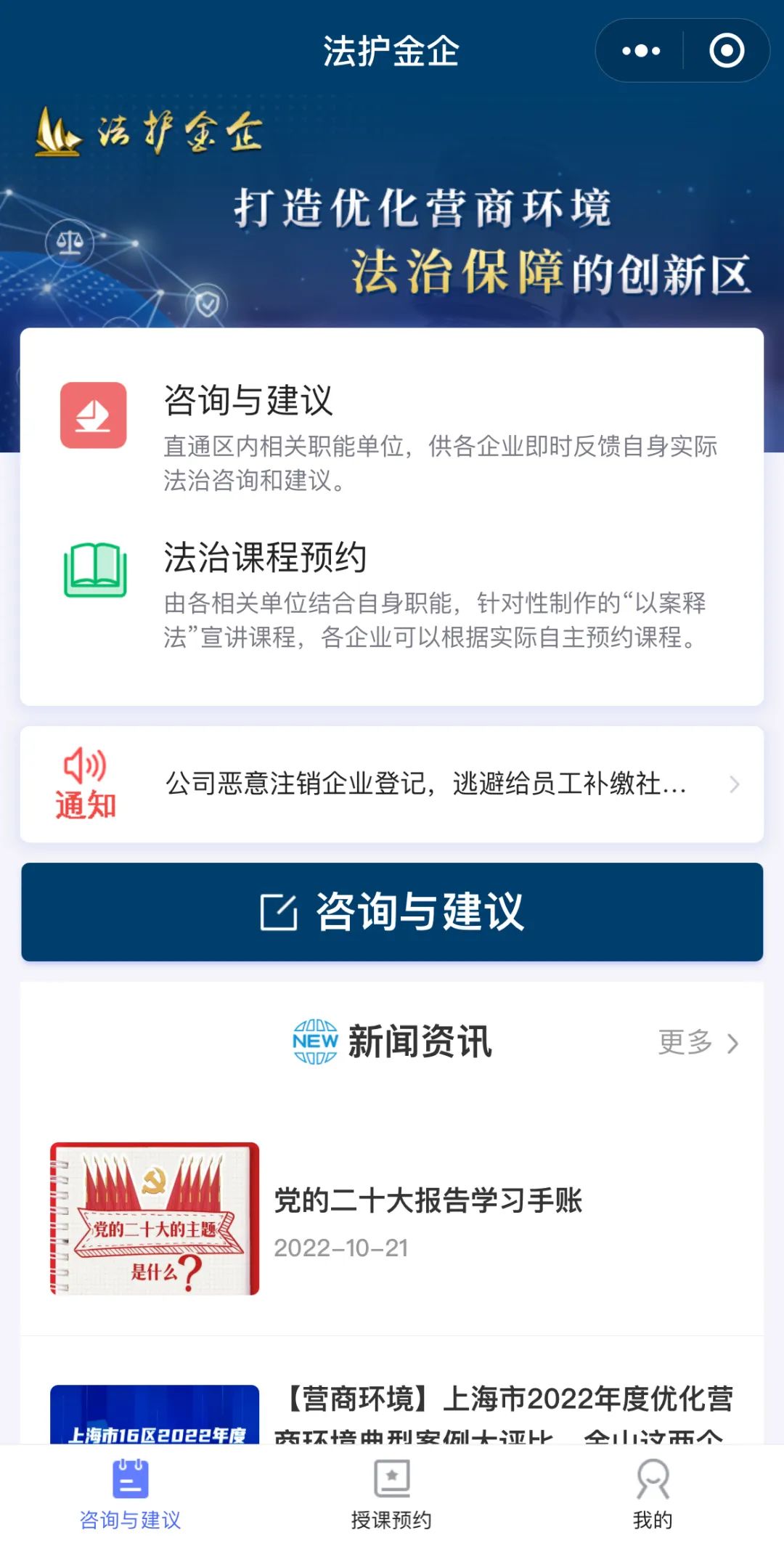
Task: Open the 通知 notice about 公司恶意注销企业登记
Action: (x=425, y=784)
